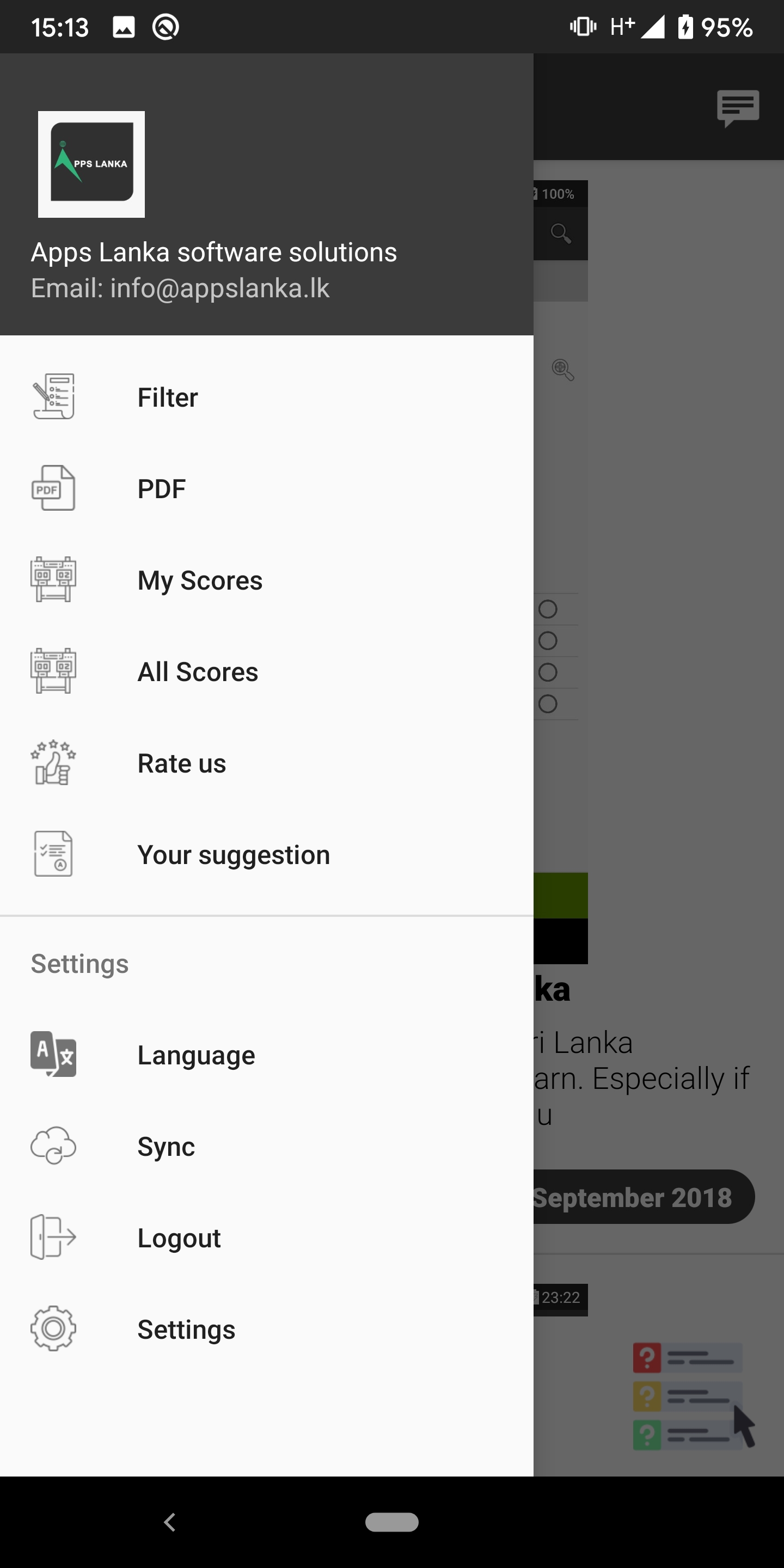
Task: Open Settings with the gear icon
Action: tap(186, 1330)
